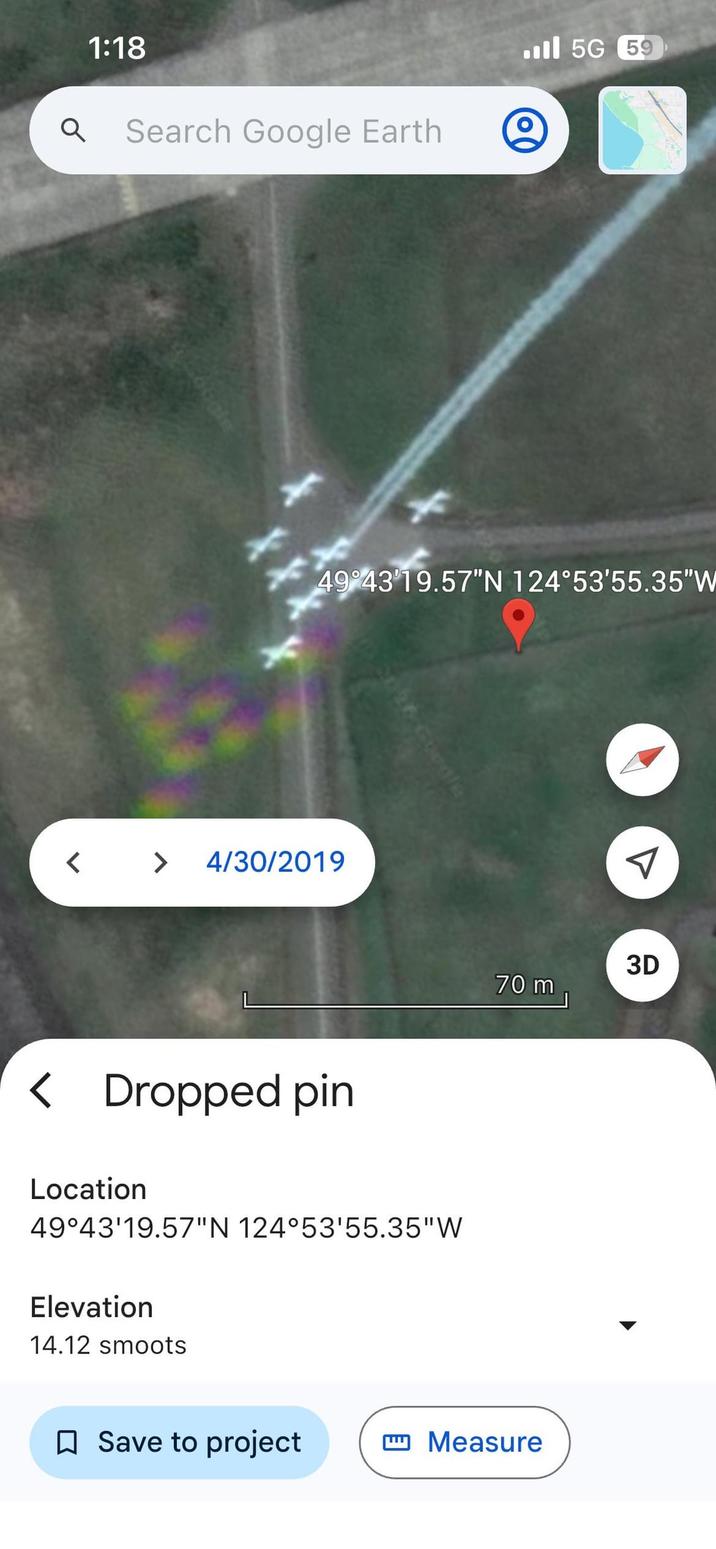Go to next historical imagery date
Screen dimensions: 716x1549
[x=160, y=862]
